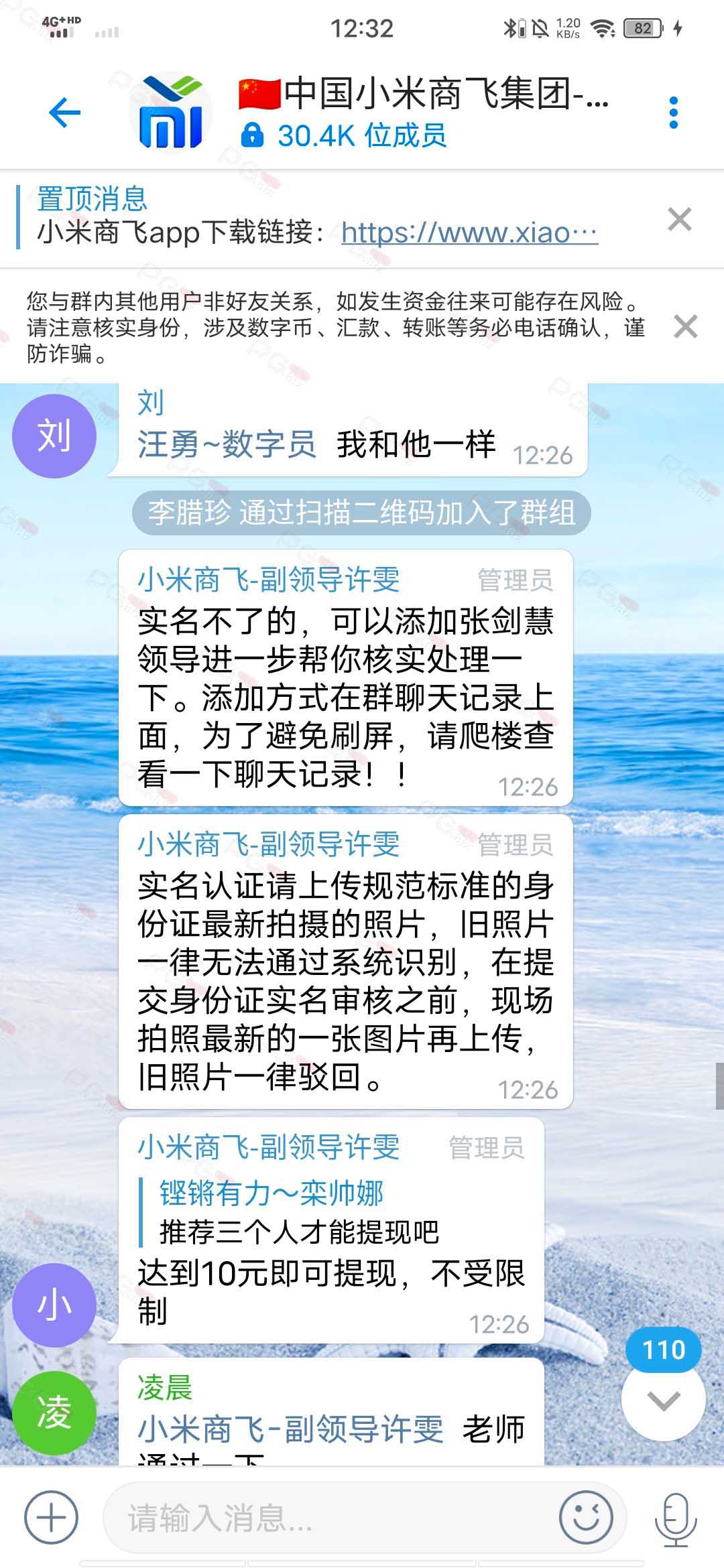Image resolution: width=724 pixels, height=1568 pixels.
Task: Jump to latest messages with down arrow
Action: (x=664, y=1400)
